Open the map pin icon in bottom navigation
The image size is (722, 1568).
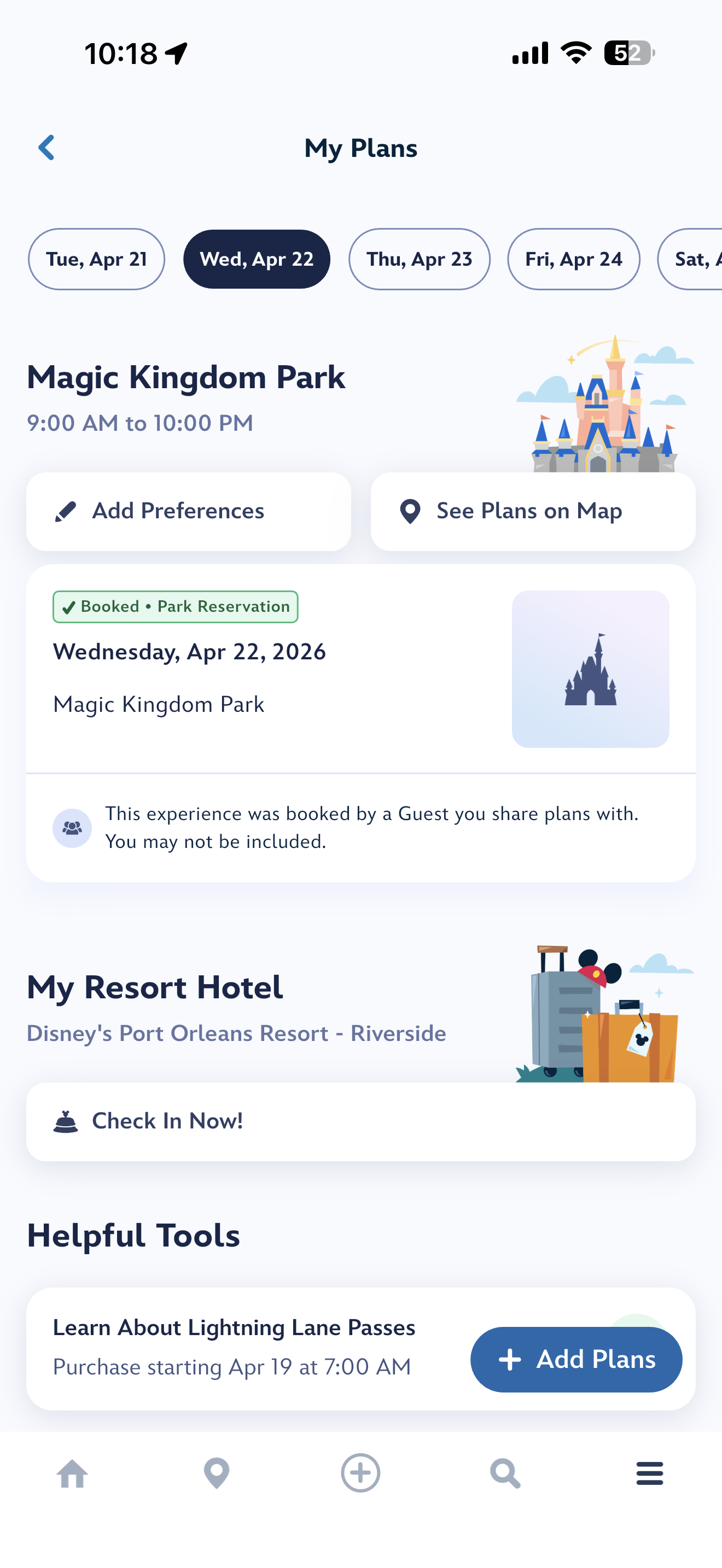pyautogui.click(x=217, y=1473)
